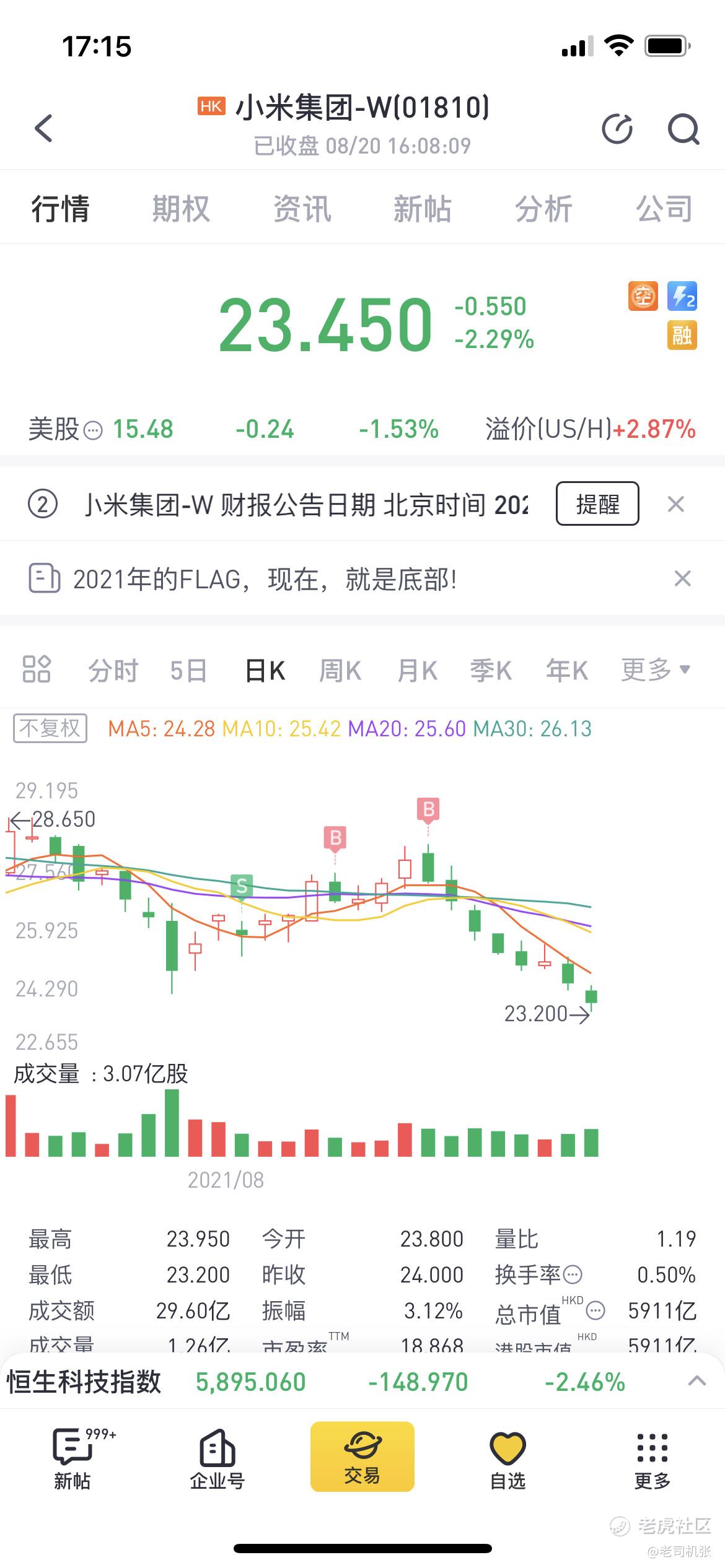The width and height of the screenshot is (725, 1568).
Task: Switch to the 资讯 tab
Action: [x=302, y=208]
